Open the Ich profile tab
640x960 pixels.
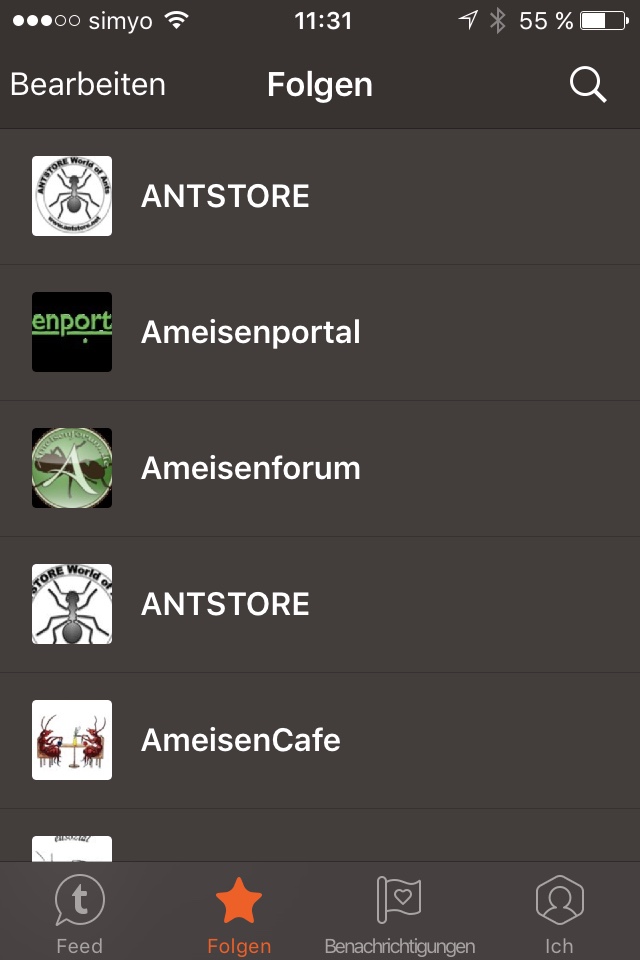[x=559, y=914]
